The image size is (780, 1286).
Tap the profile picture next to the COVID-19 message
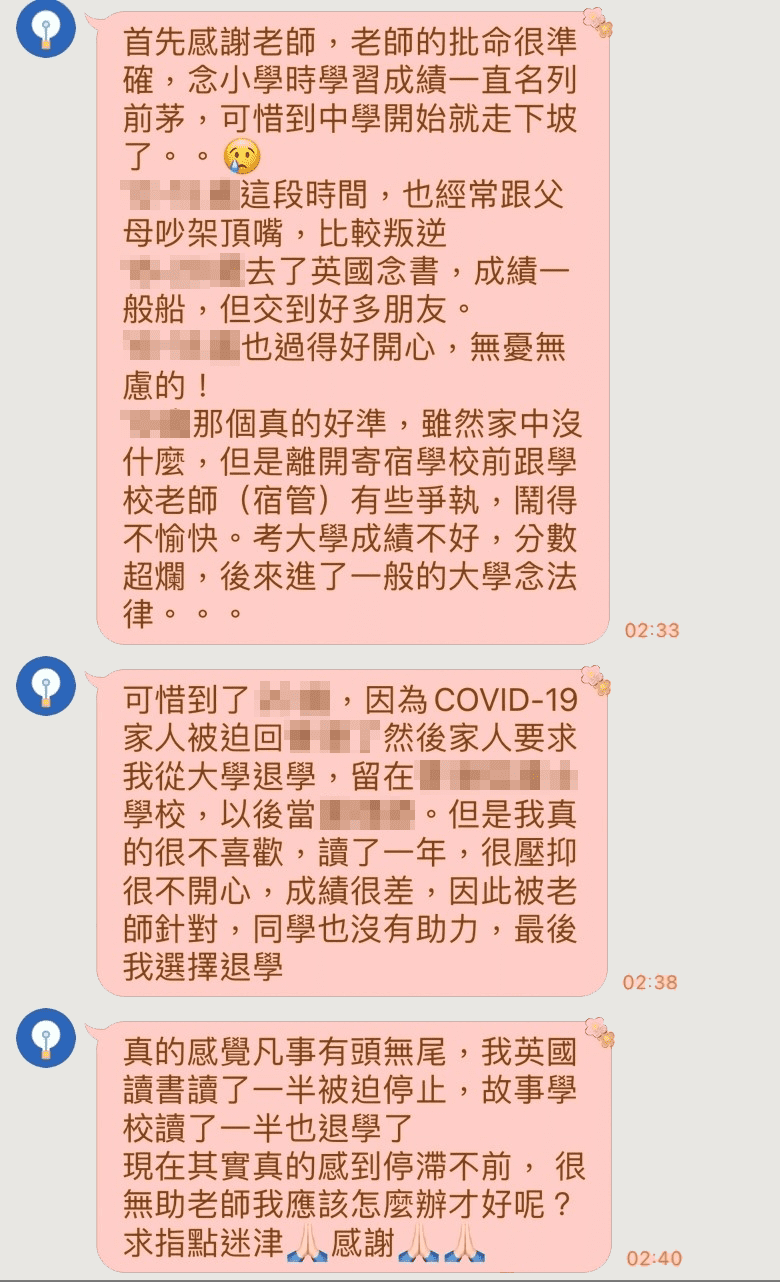point(46,686)
